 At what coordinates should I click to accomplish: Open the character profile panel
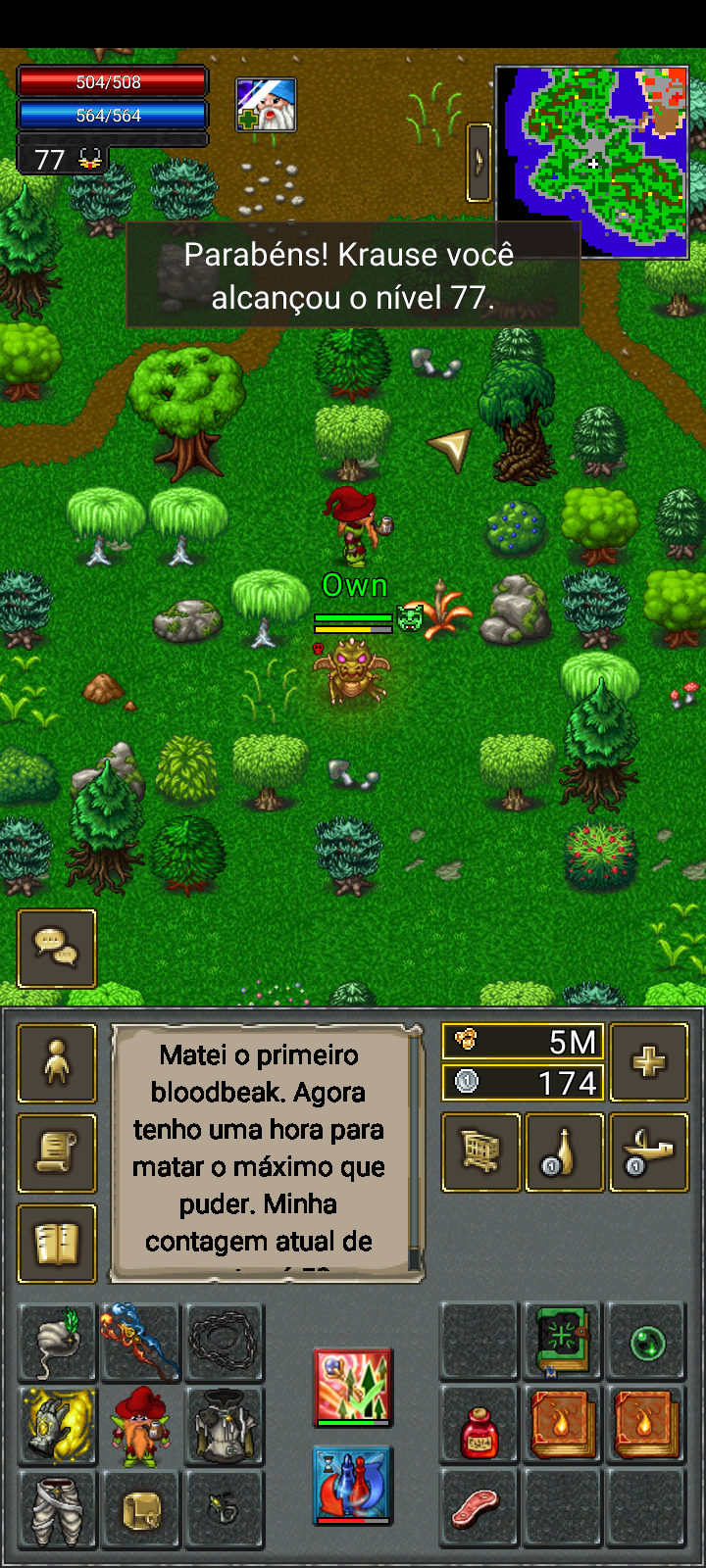57,1063
